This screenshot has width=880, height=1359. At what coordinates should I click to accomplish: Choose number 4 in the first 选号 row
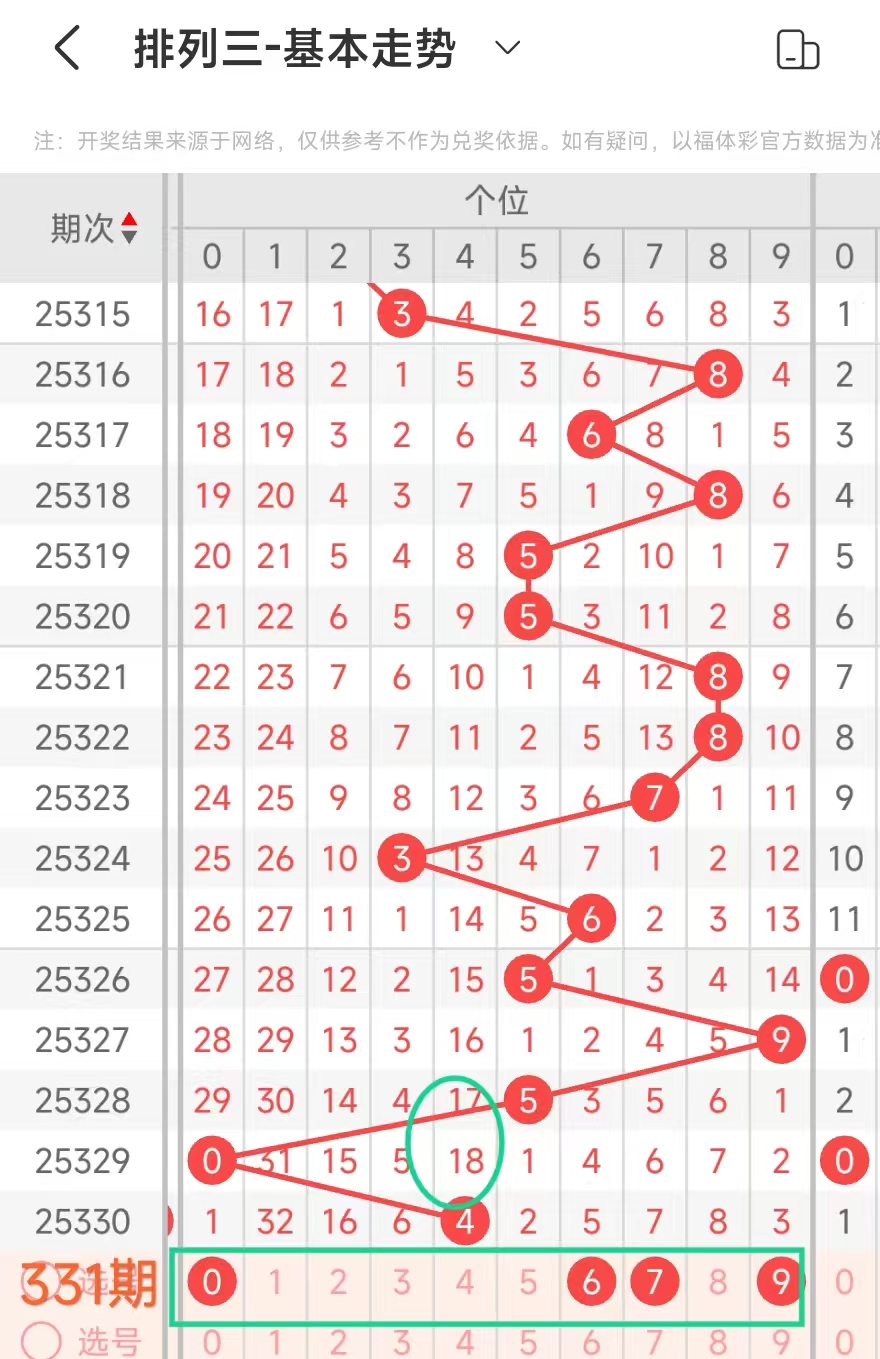pos(465,1282)
